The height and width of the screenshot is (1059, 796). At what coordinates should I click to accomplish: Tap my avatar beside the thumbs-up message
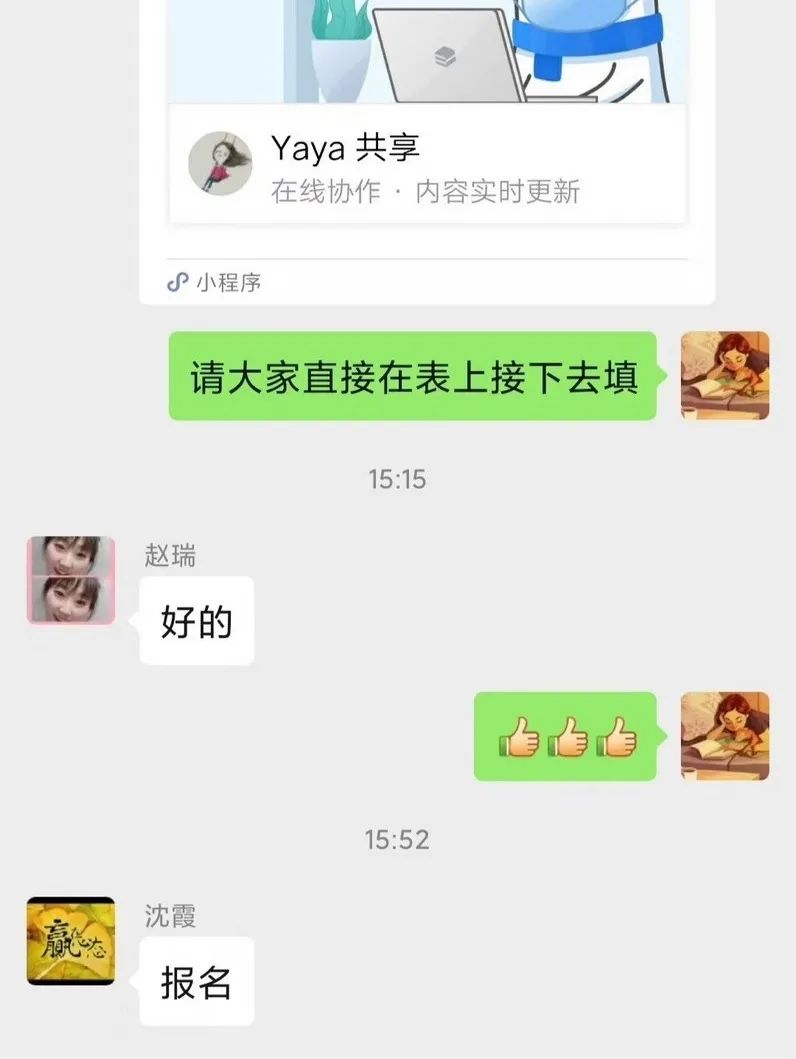[725, 736]
